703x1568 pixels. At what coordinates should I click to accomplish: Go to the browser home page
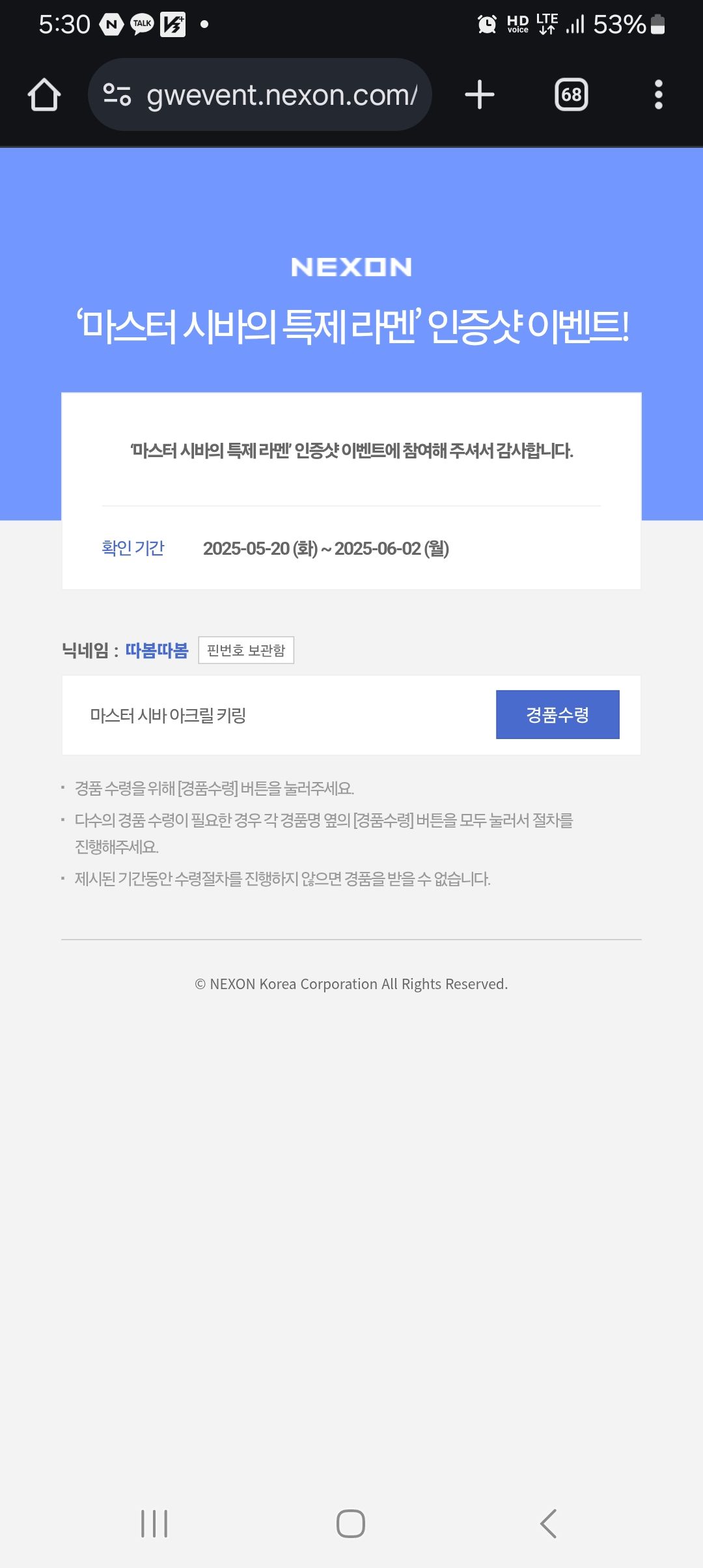(x=44, y=95)
